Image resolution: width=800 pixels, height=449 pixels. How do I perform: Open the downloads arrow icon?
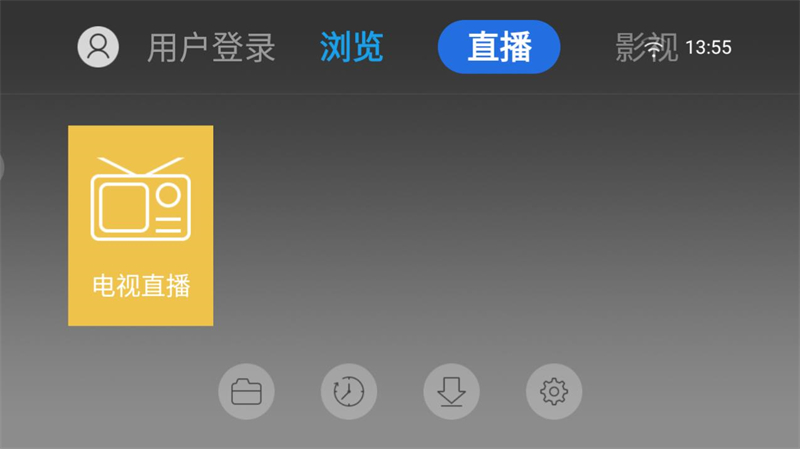coord(452,391)
